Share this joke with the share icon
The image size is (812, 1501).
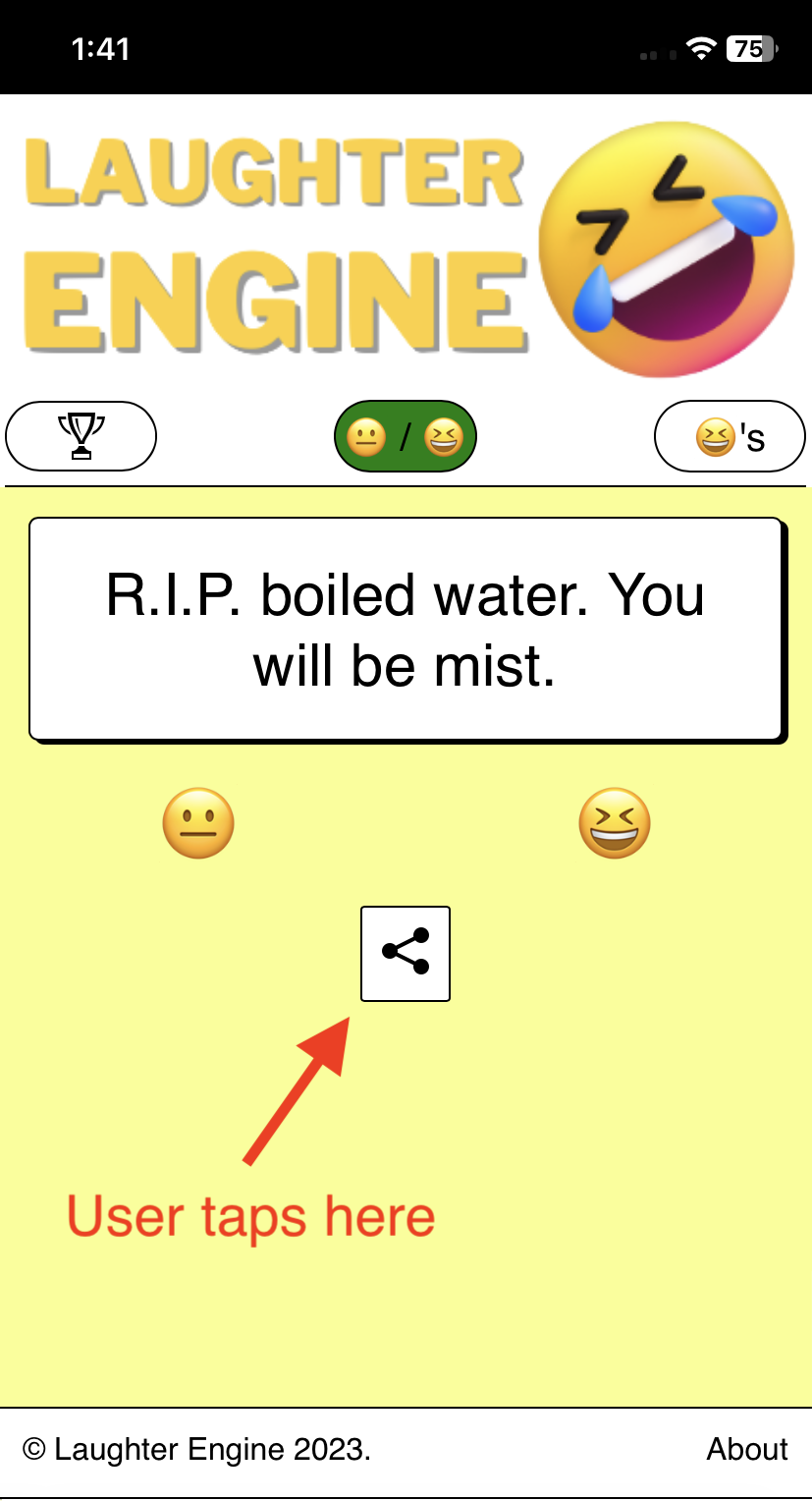click(x=405, y=953)
